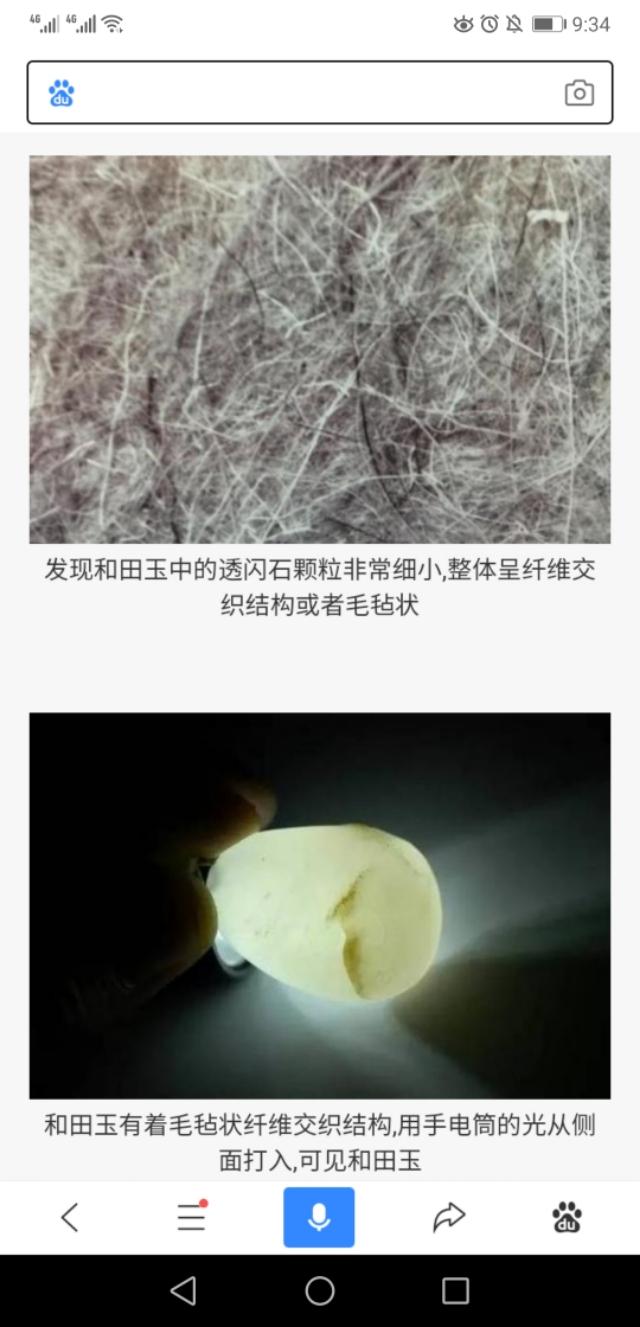Open the Baidu home paw icon
The height and width of the screenshot is (1327, 640).
[x=567, y=1217]
